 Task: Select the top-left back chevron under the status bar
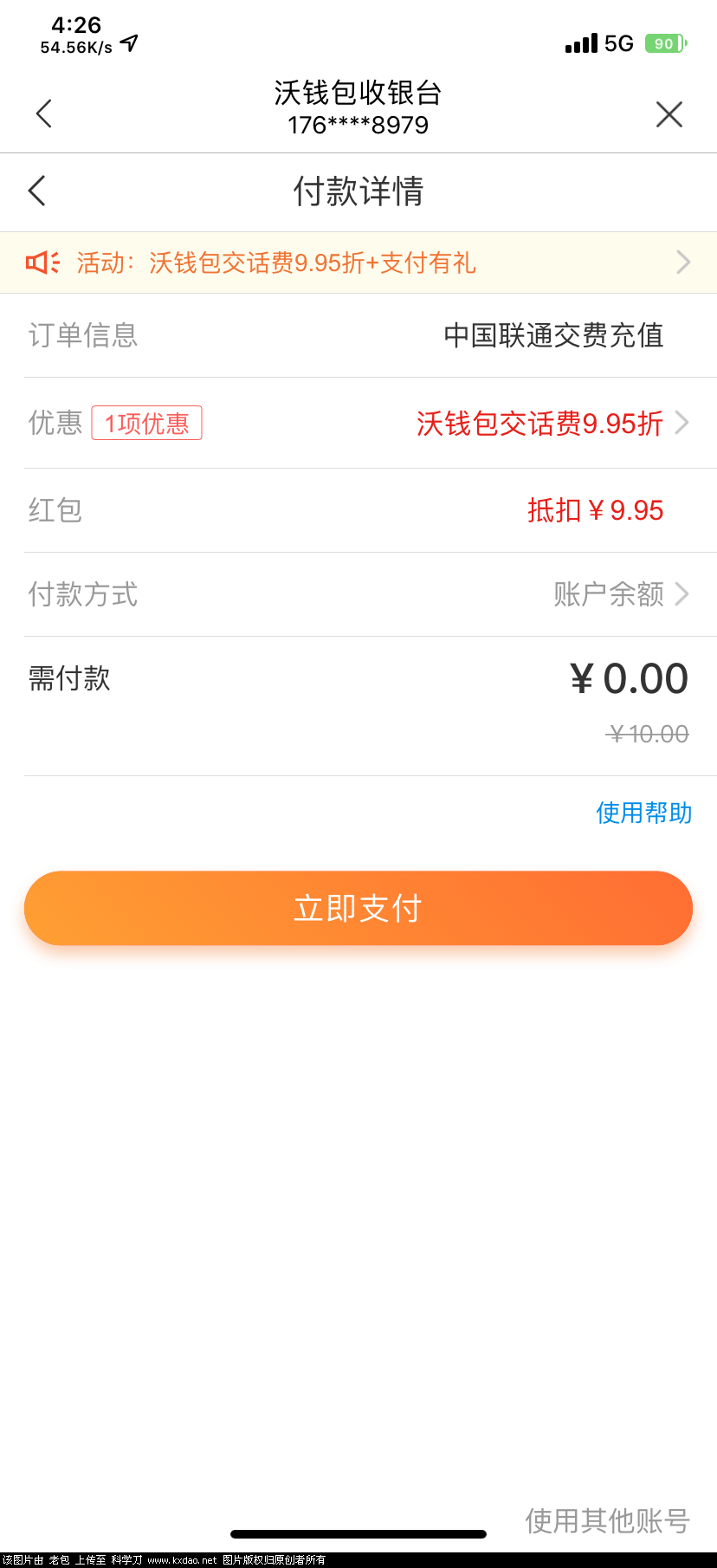[x=43, y=113]
